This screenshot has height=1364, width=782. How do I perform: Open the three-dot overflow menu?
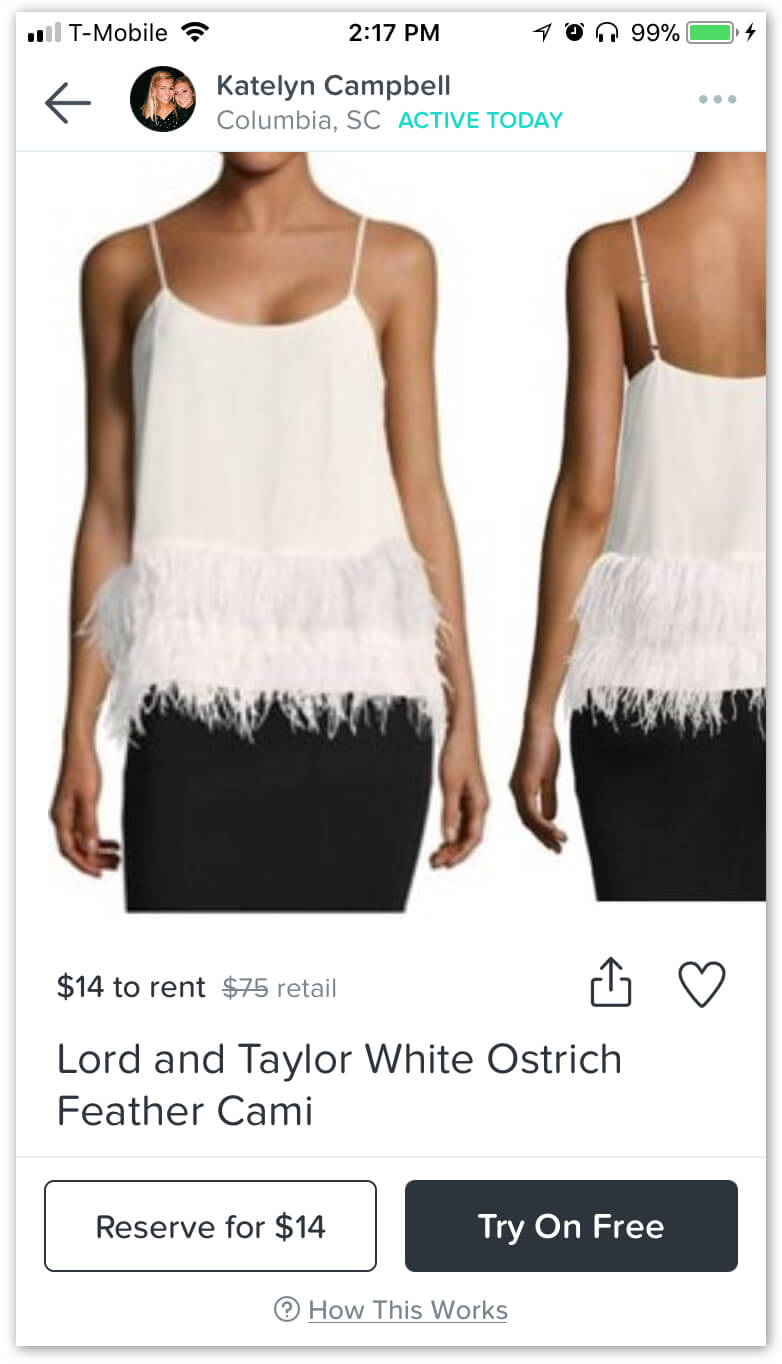(717, 100)
